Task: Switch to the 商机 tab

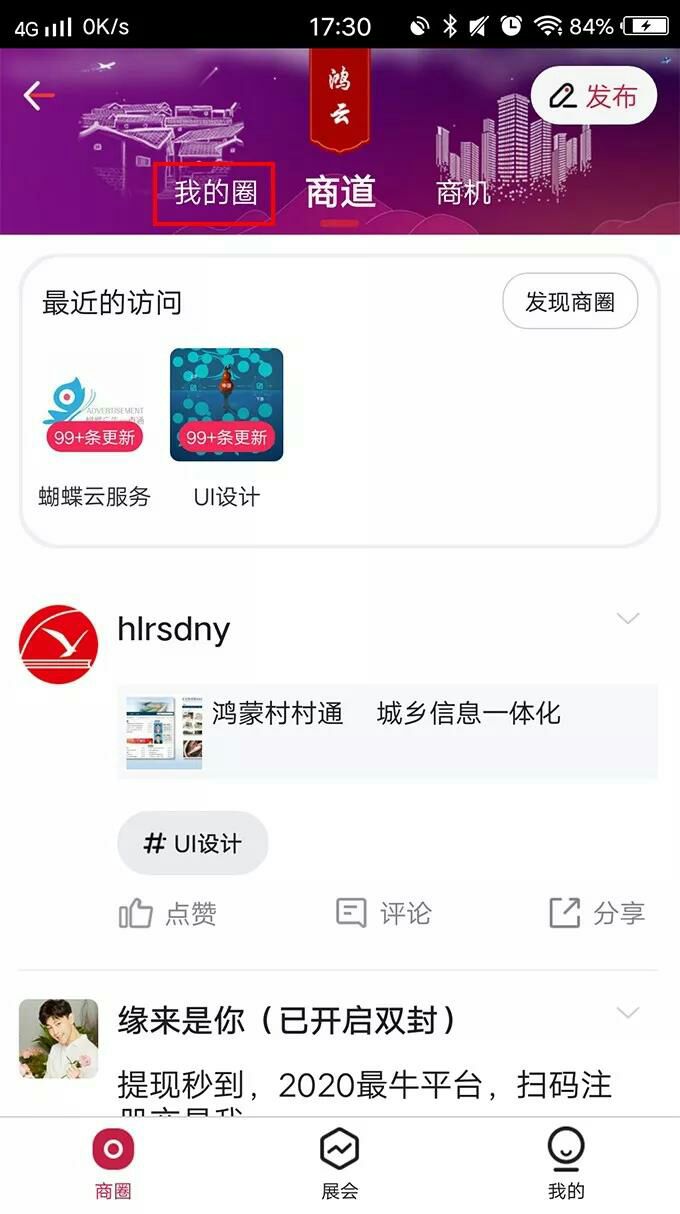Action: 463,192
